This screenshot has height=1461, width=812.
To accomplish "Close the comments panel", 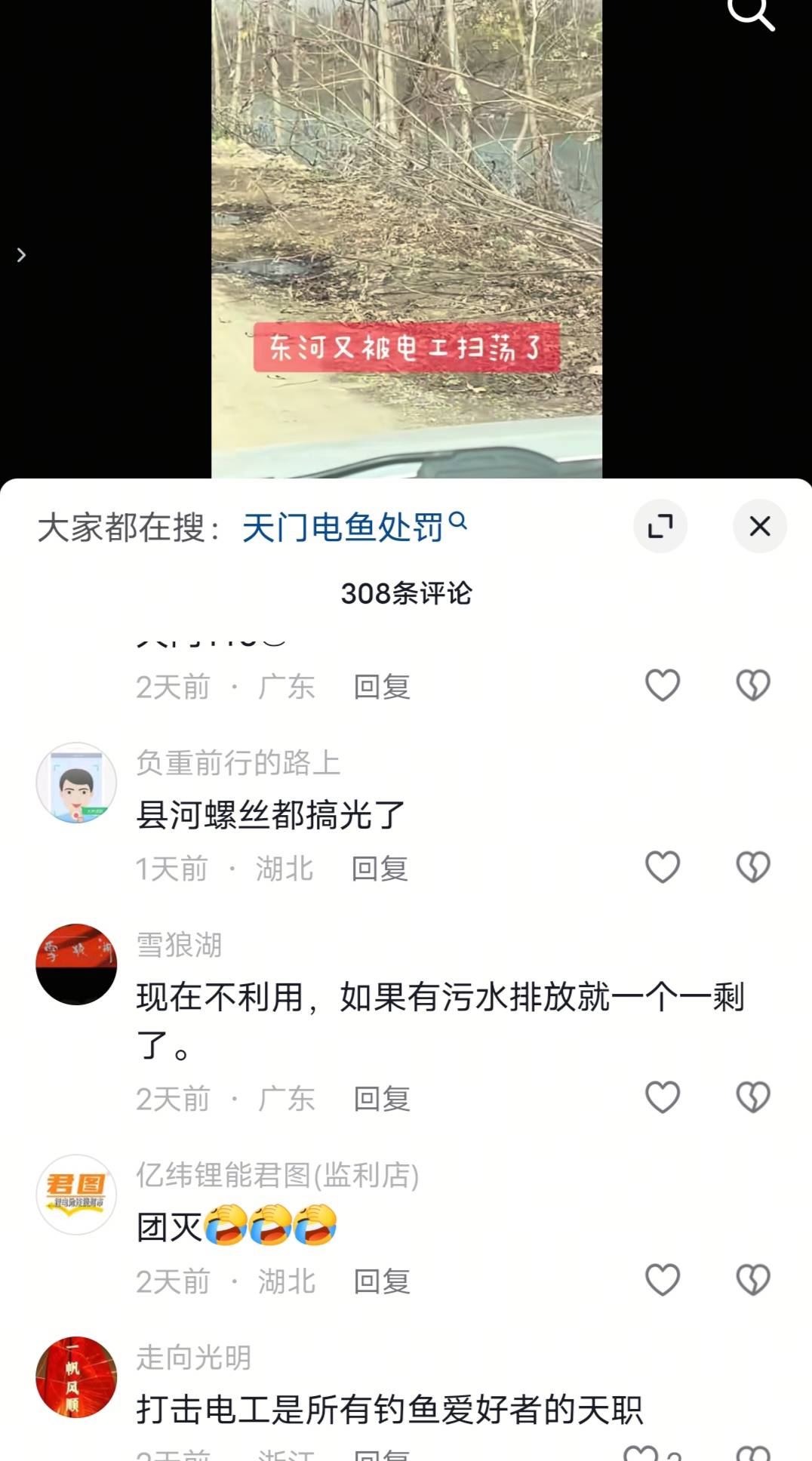I will coord(759,526).
